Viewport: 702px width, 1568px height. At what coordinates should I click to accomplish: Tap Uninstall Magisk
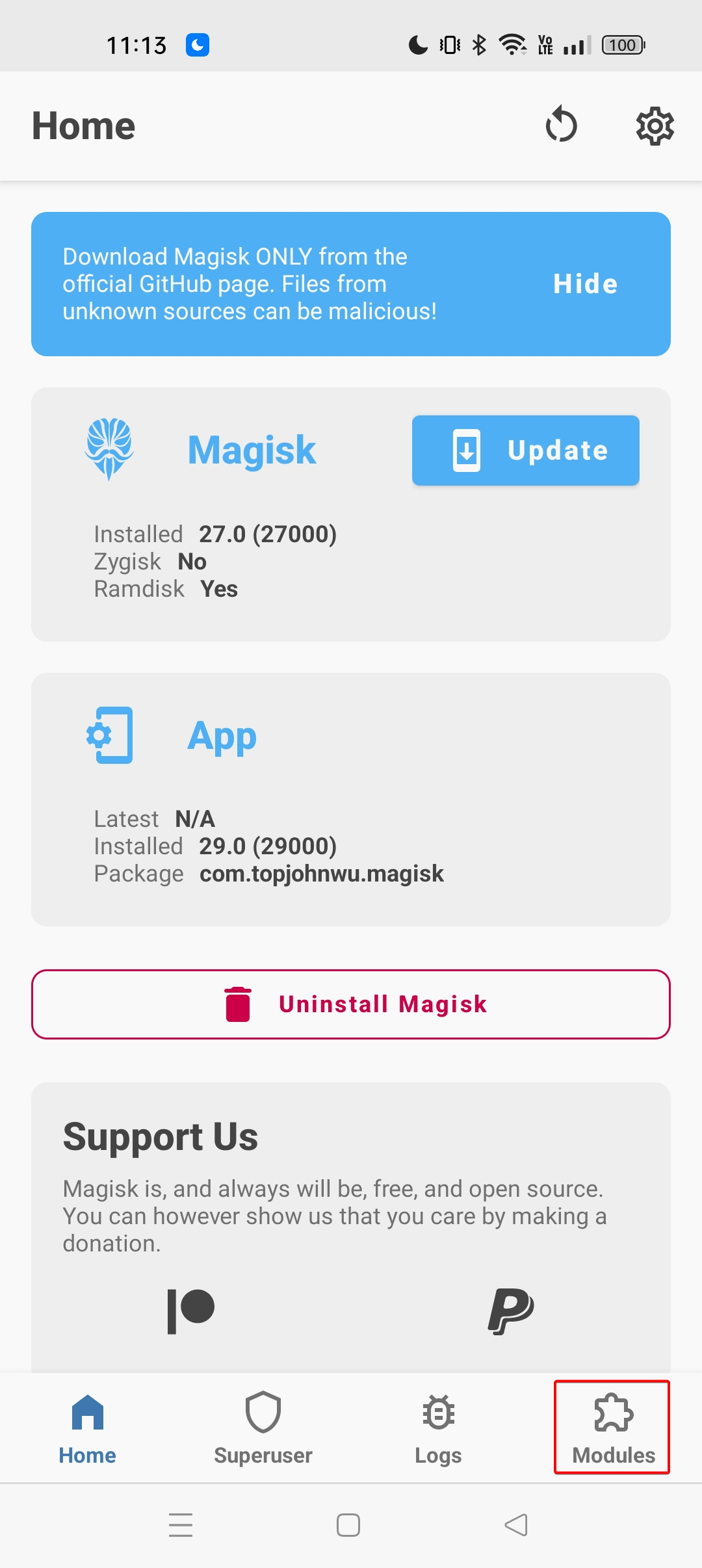351,1004
